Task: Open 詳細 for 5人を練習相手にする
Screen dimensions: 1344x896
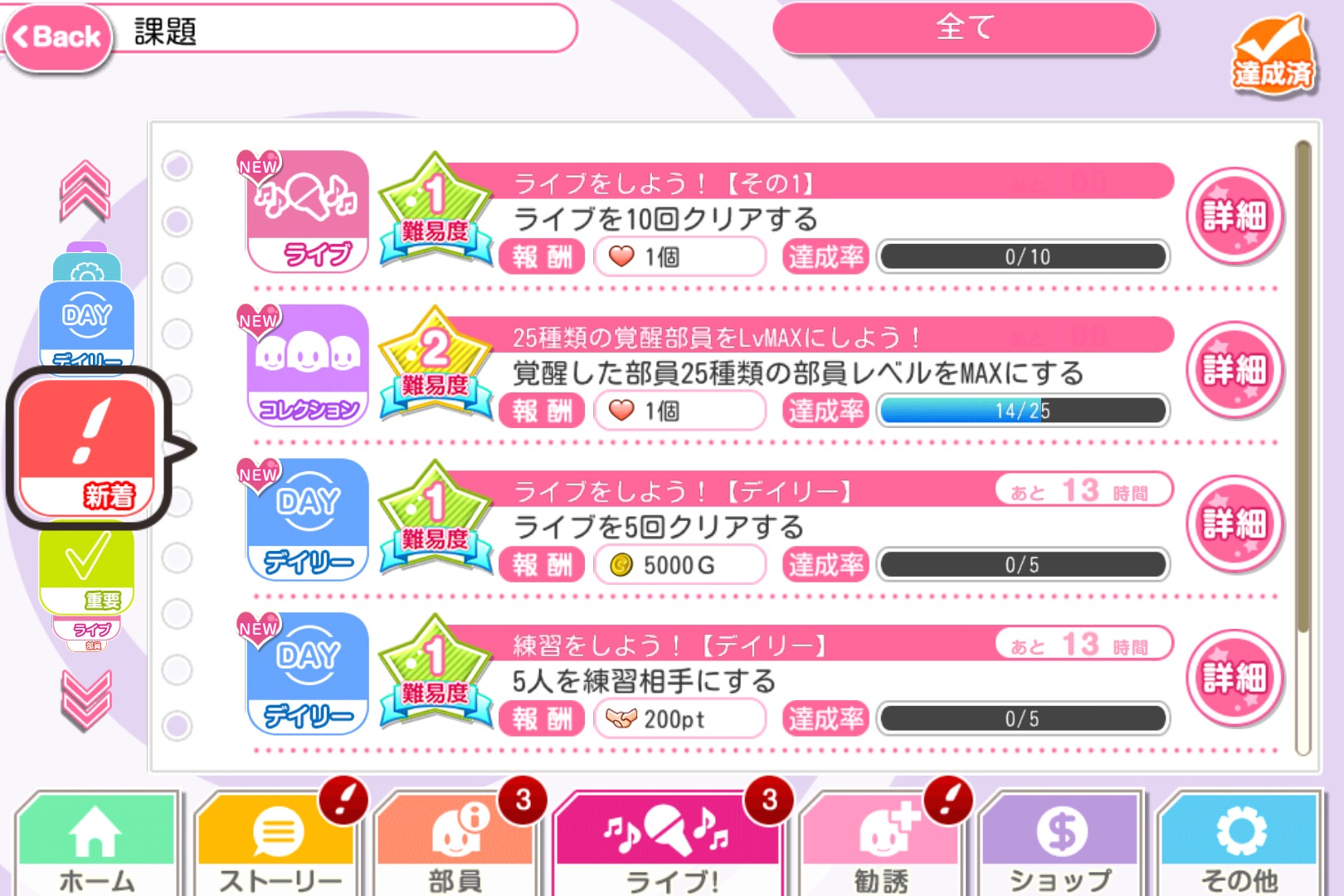Action: pos(1234,678)
